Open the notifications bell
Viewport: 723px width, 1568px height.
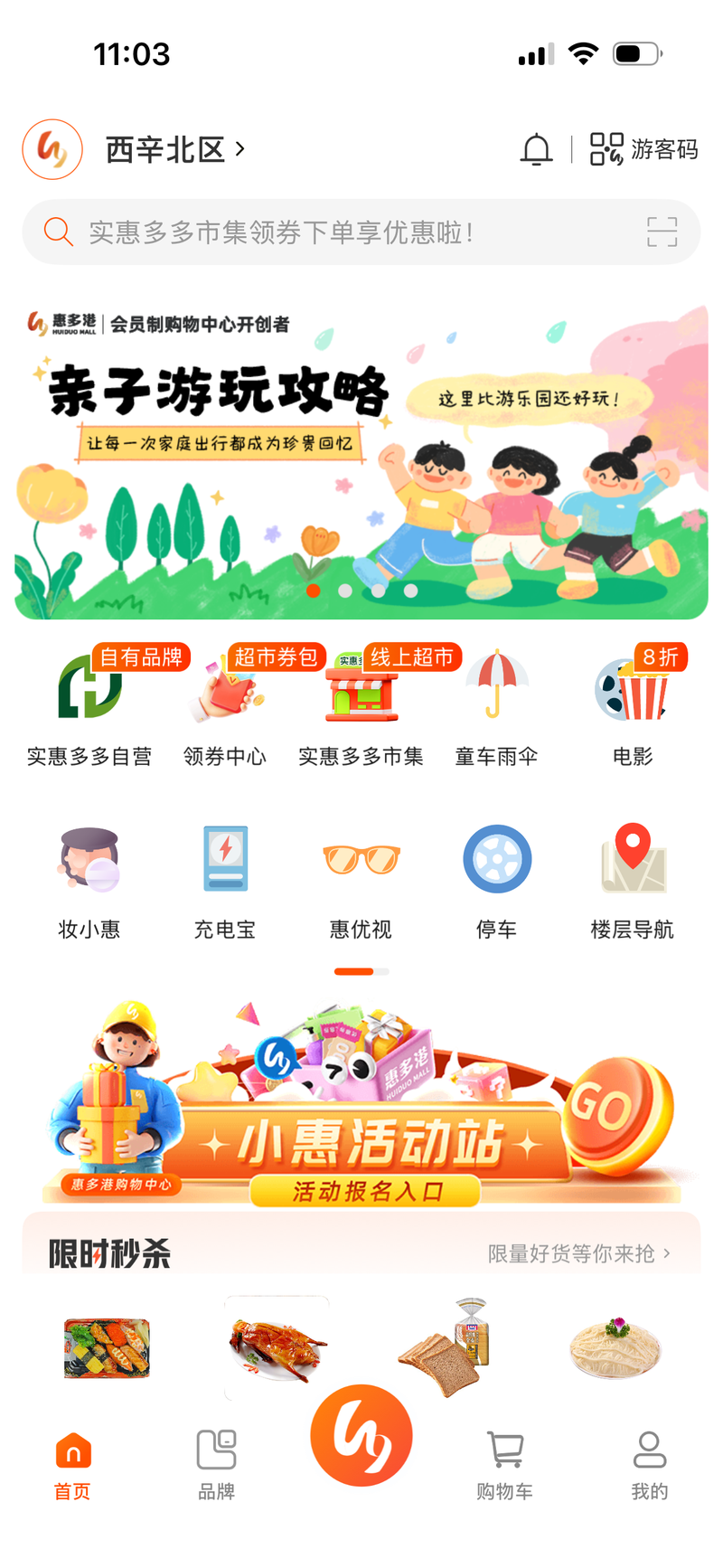[536, 149]
